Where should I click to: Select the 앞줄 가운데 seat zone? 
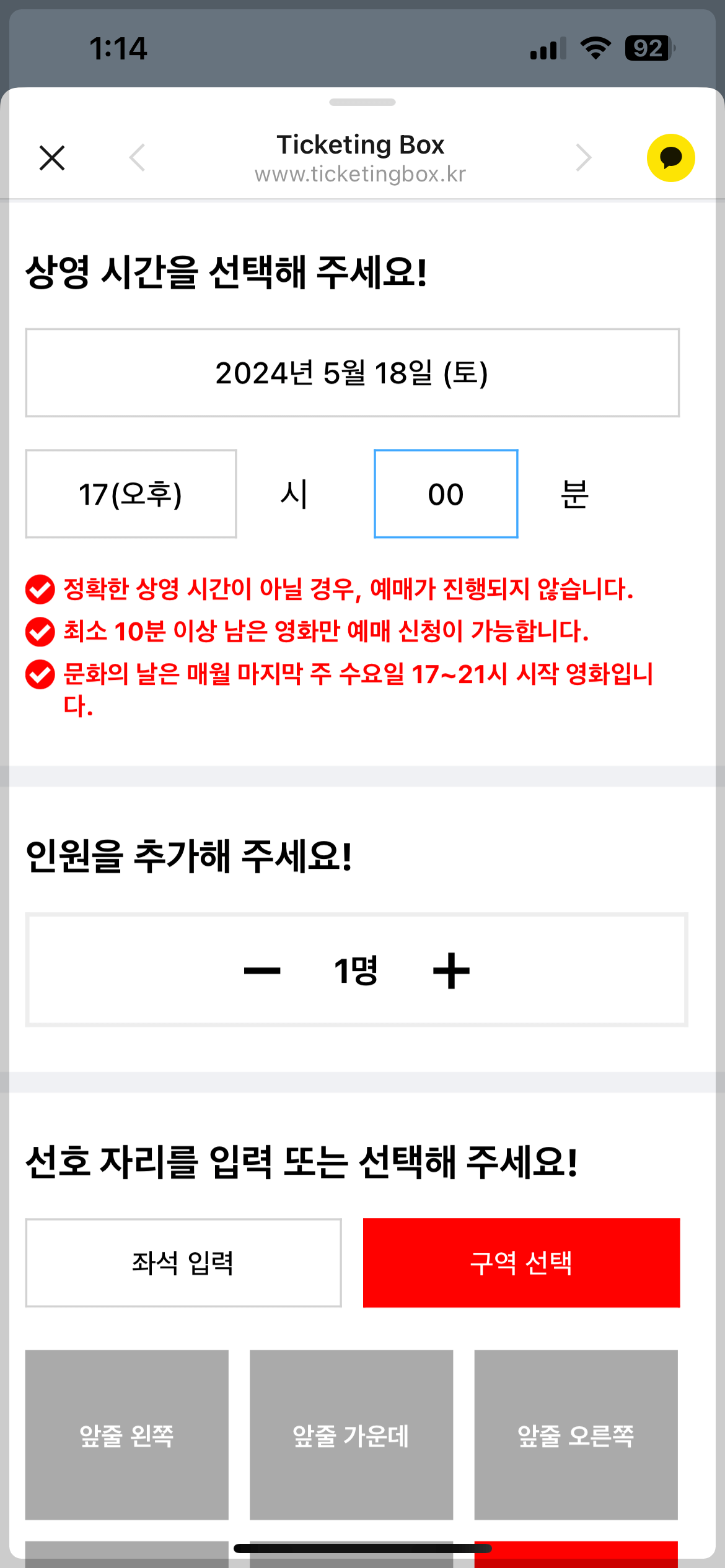(x=351, y=1438)
